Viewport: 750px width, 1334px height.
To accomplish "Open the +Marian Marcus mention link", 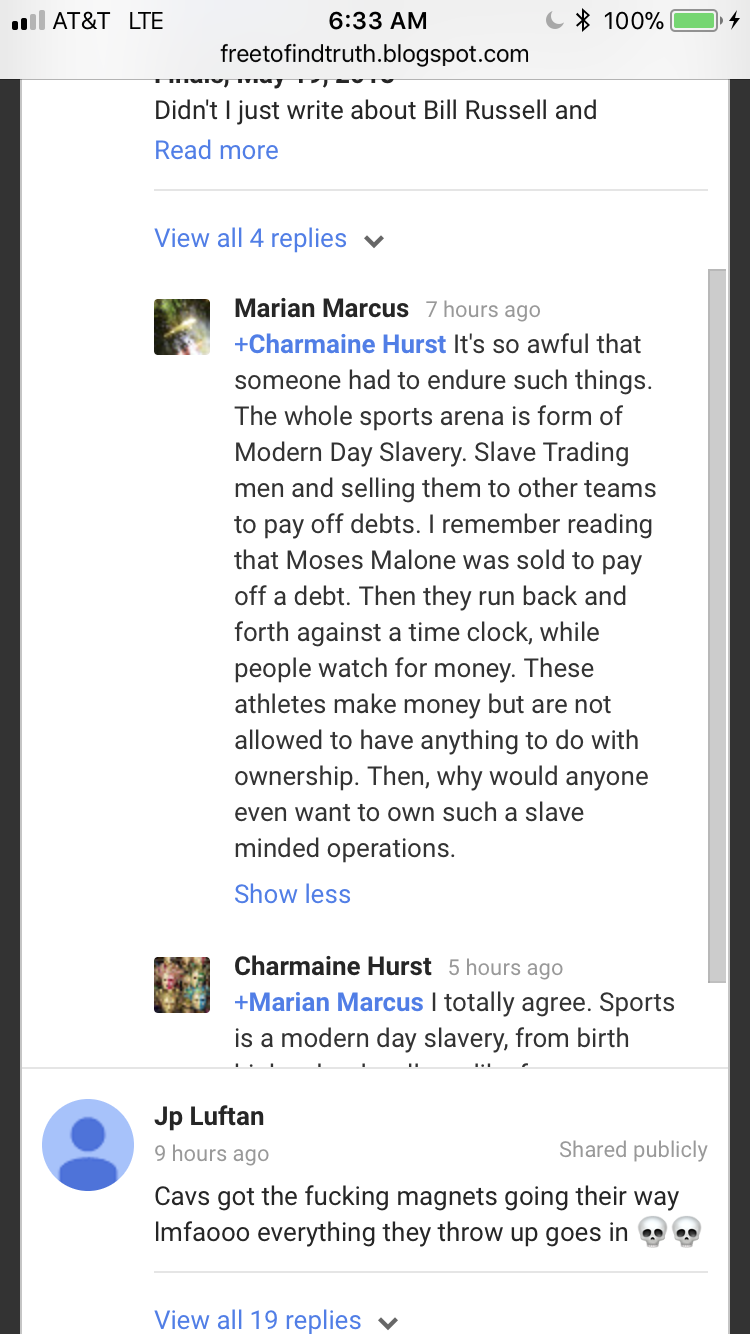I will pyautogui.click(x=329, y=1002).
